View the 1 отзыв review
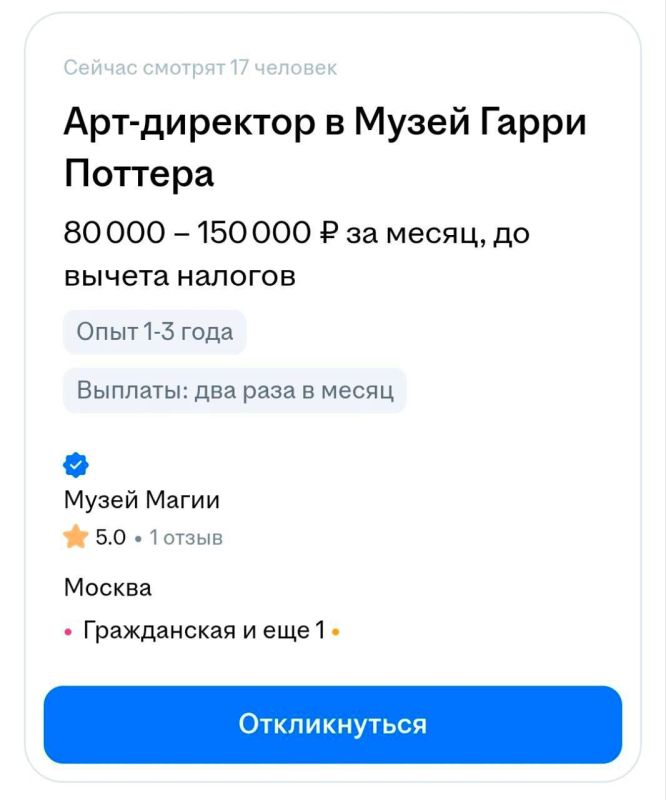Image resolution: width=666 pixels, height=800 pixels. tap(185, 538)
